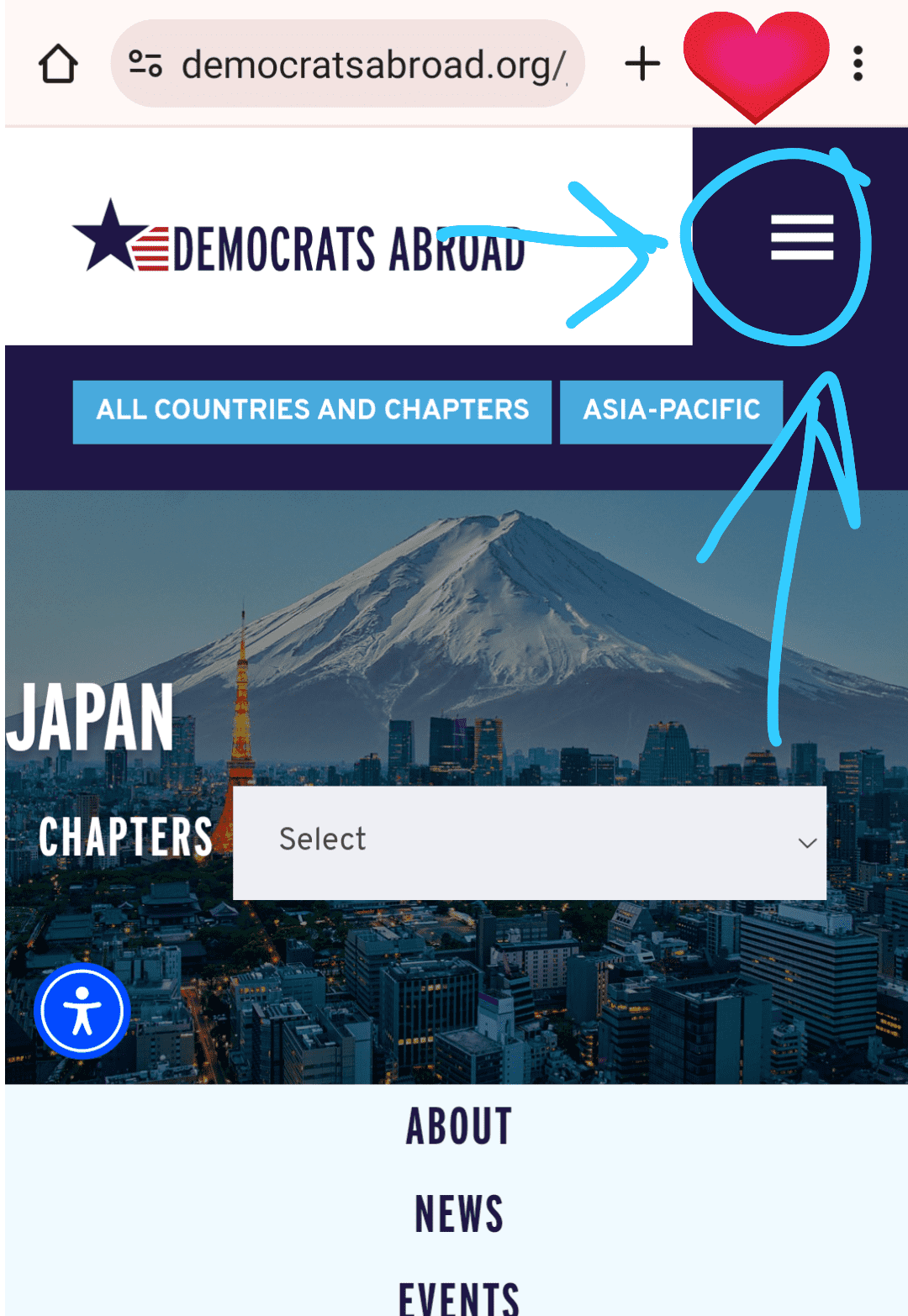This screenshot has height=1316, width=908.
Task: Open the site hamburger menu
Action: (801, 237)
